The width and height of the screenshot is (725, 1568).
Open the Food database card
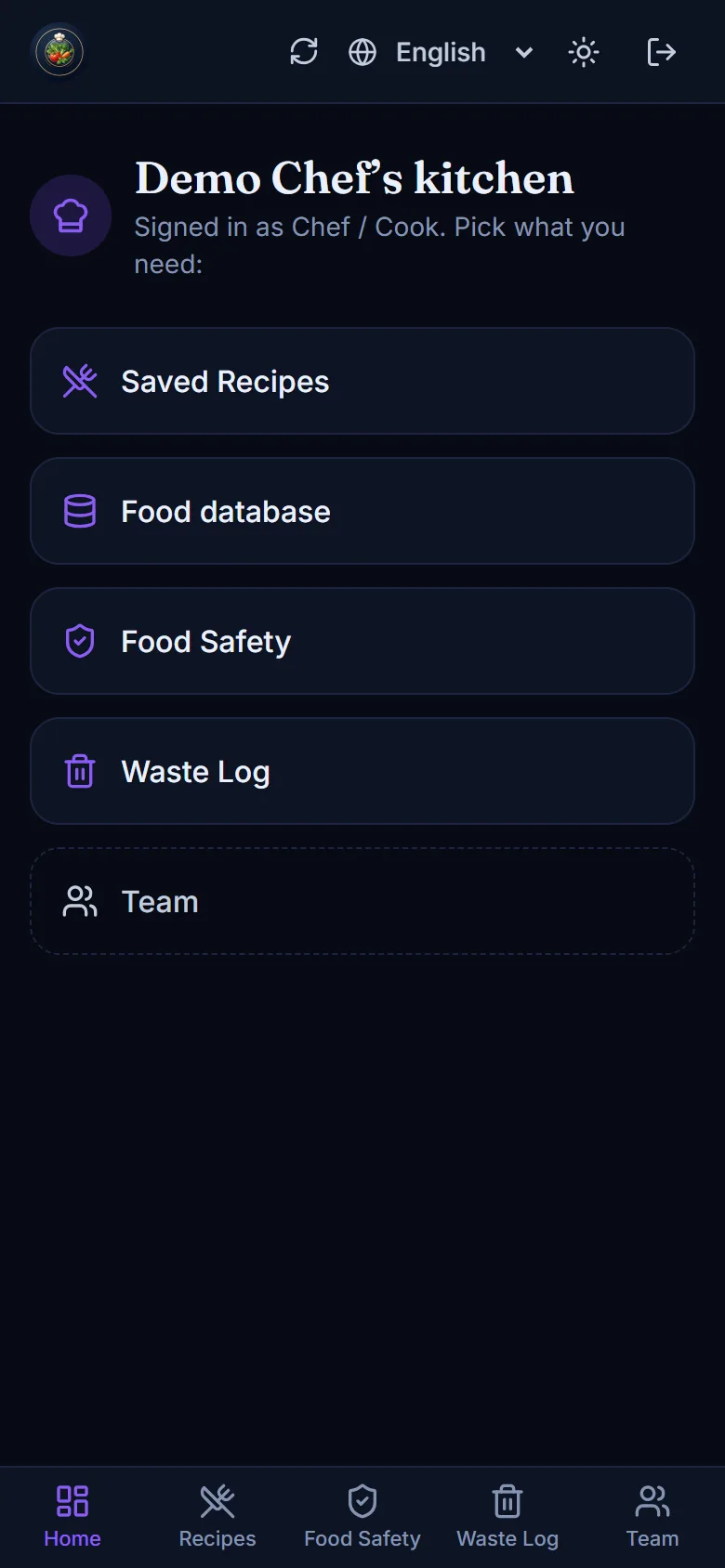tap(362, 511)
